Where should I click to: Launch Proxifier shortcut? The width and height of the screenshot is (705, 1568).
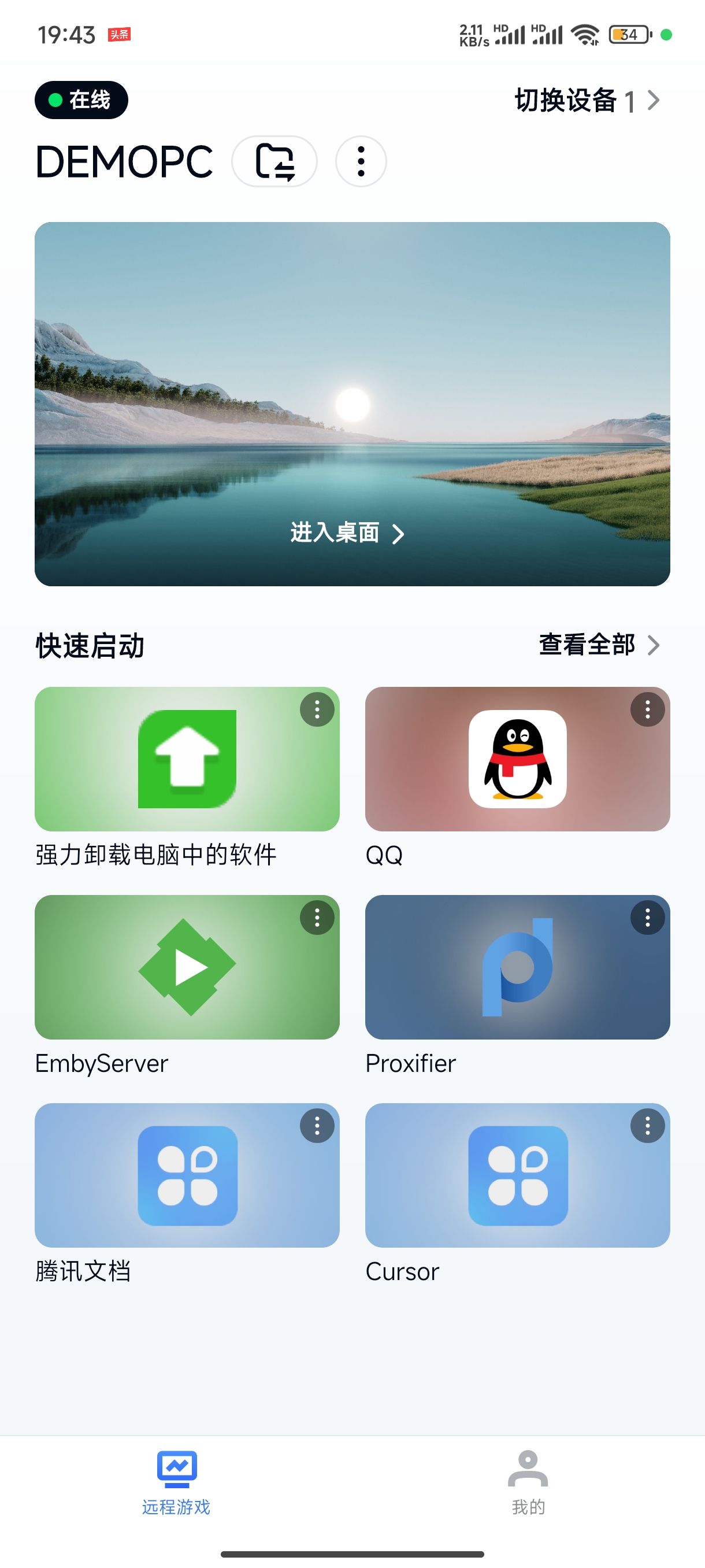click(517, 967)
